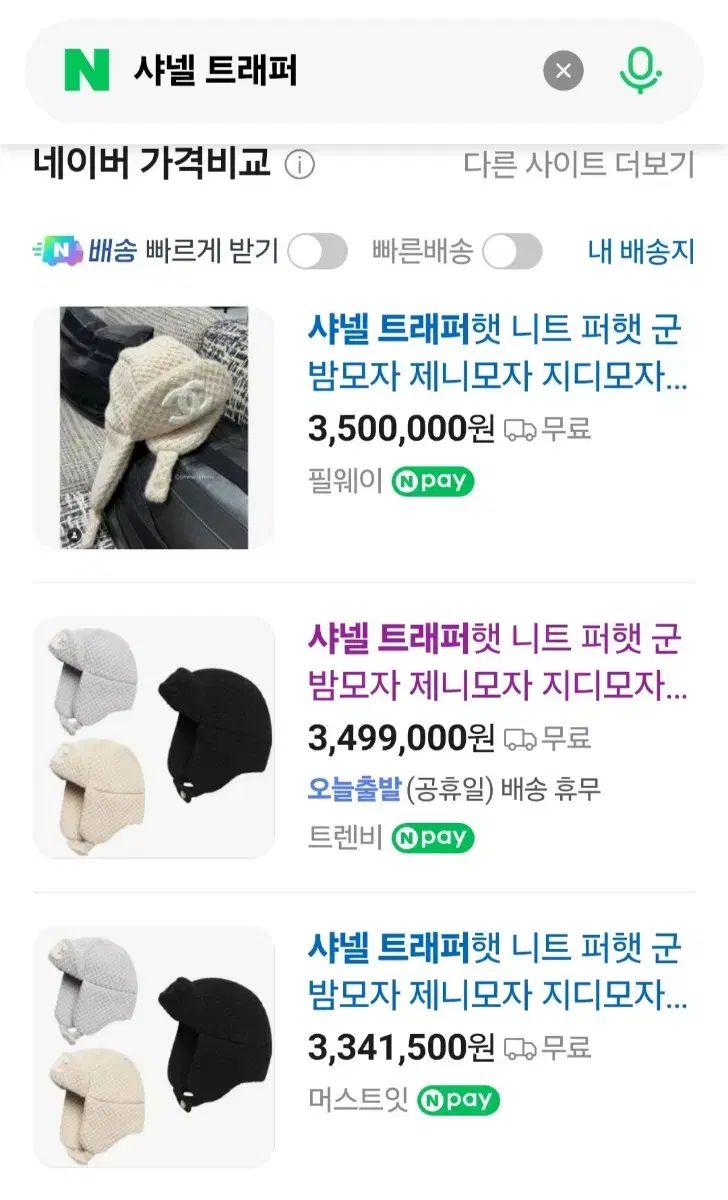Viewport: 728px width, 1200px height.
Task: View the 머스트잇 three-hat product image
Action: click(x=154, y=1046)
